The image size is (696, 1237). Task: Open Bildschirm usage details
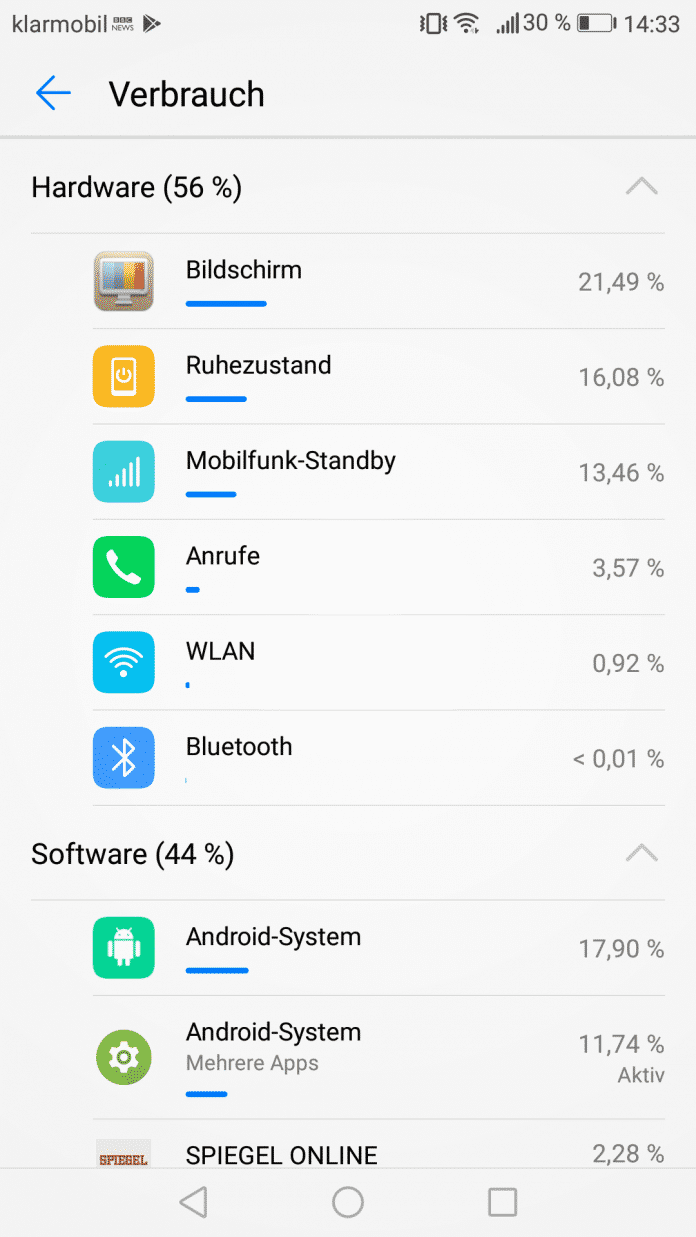click(378, 282)
